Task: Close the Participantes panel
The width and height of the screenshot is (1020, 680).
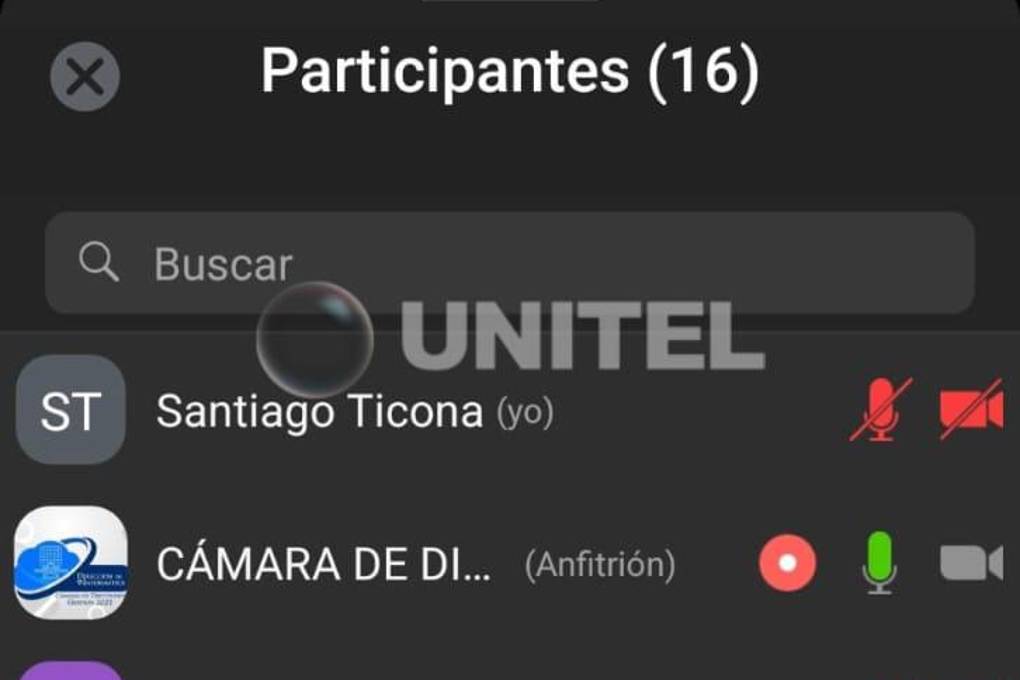Action: point(85,77)
